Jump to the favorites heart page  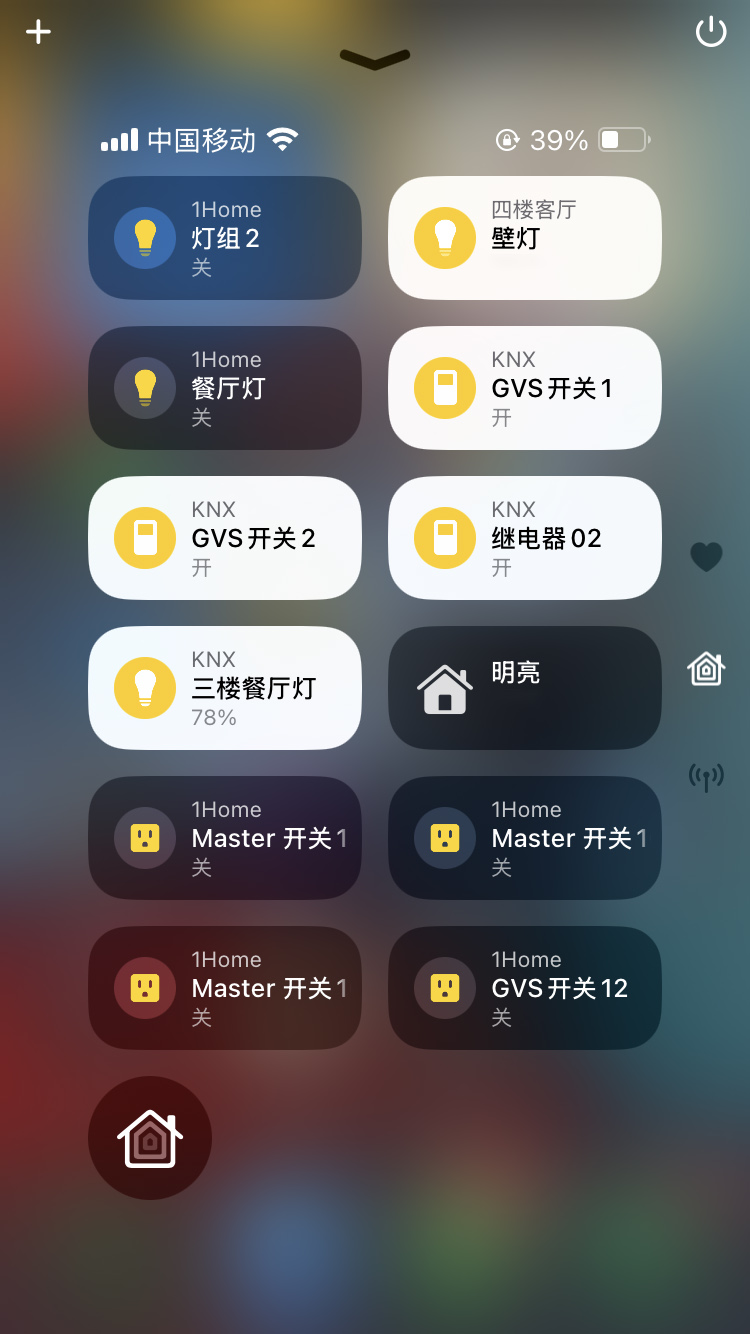coord(706,556)
